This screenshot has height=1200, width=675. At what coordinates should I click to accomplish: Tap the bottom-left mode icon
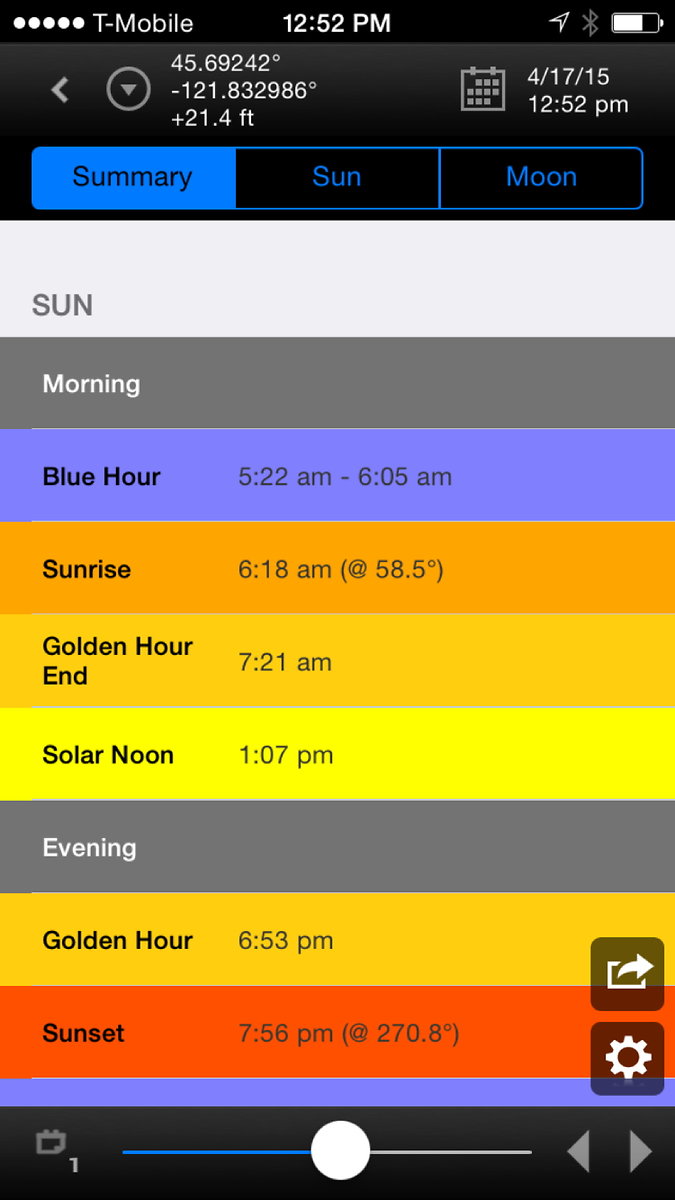coord(52,1144)
